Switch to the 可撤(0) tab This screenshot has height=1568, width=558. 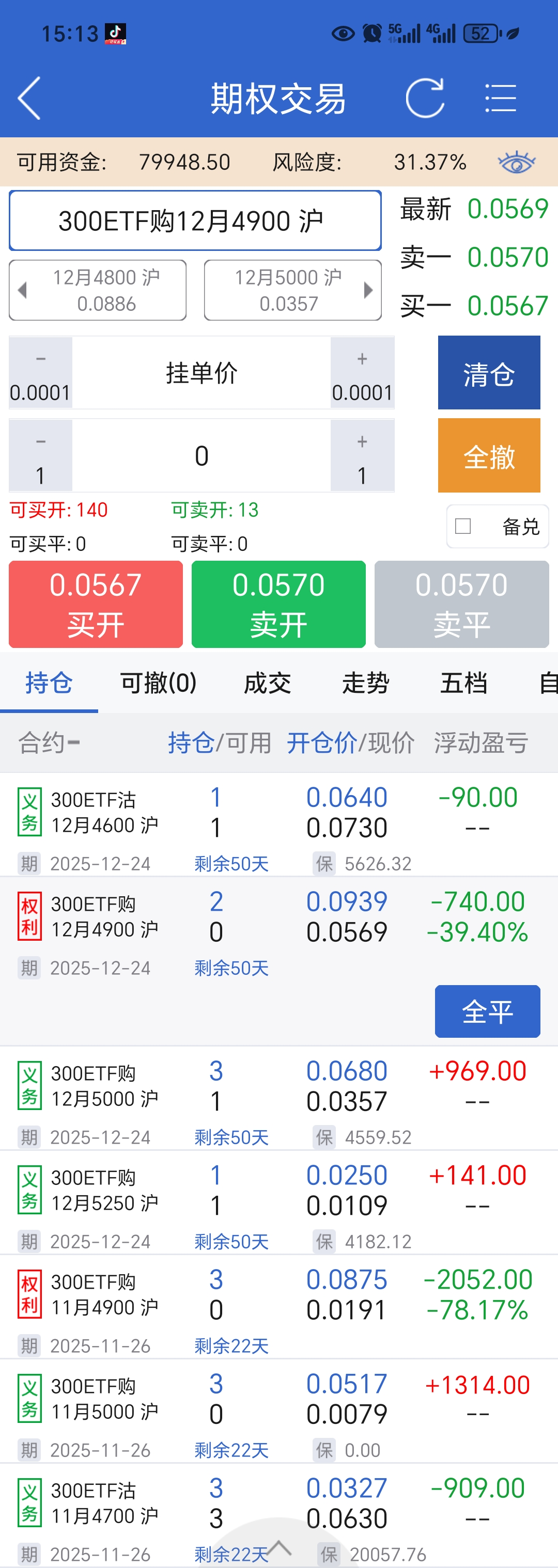click(x=159, y=683)
